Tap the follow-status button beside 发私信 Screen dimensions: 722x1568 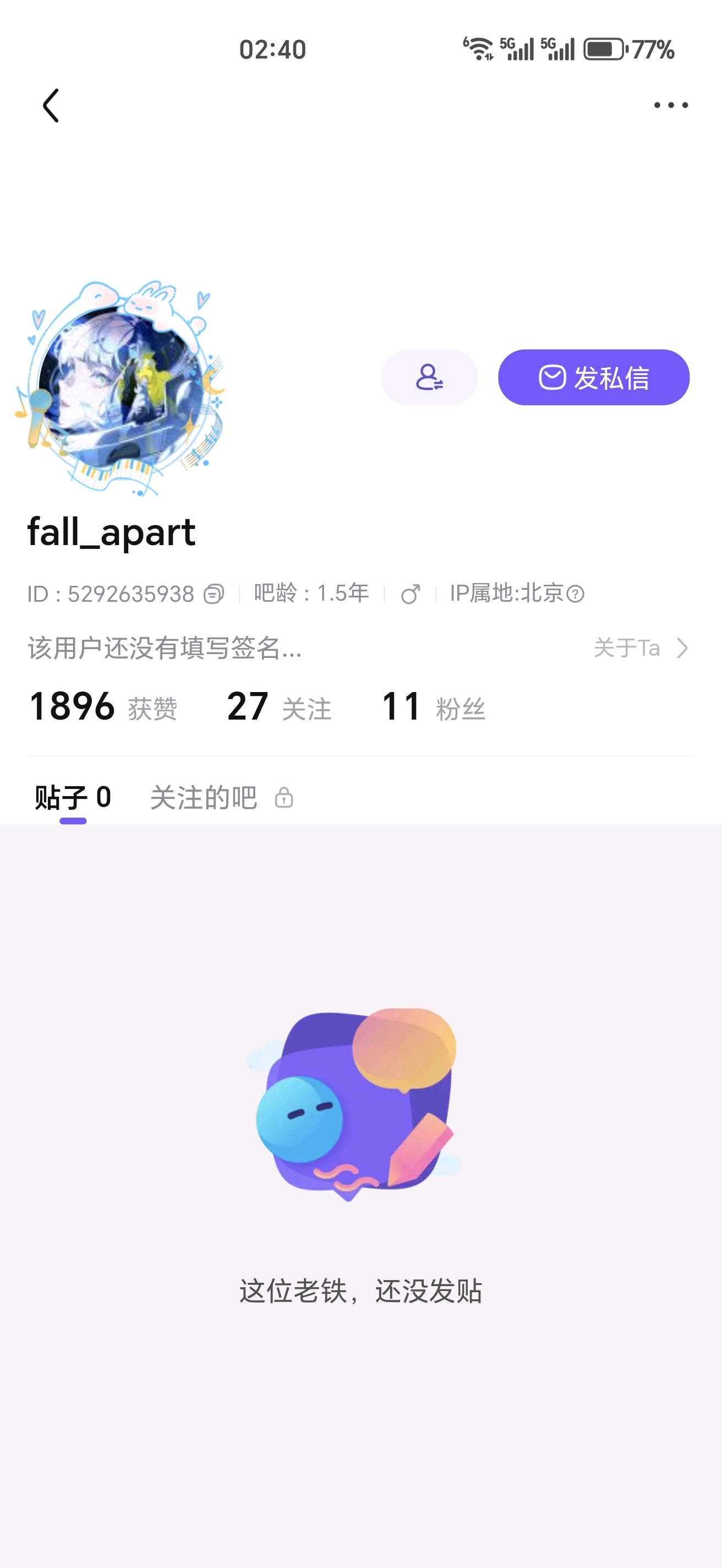429,377
